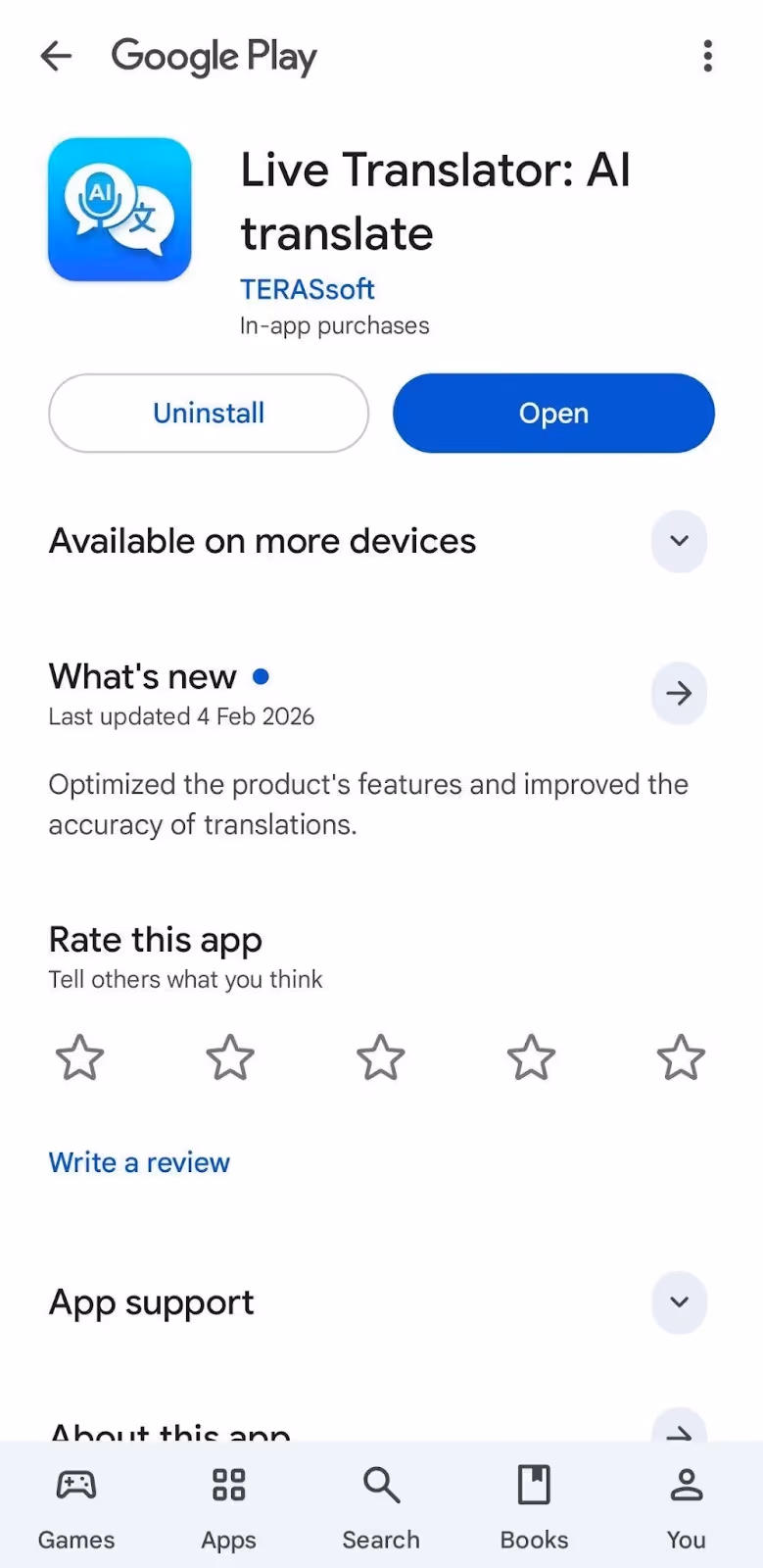Rate the app four stars

tap(531, 1057)
